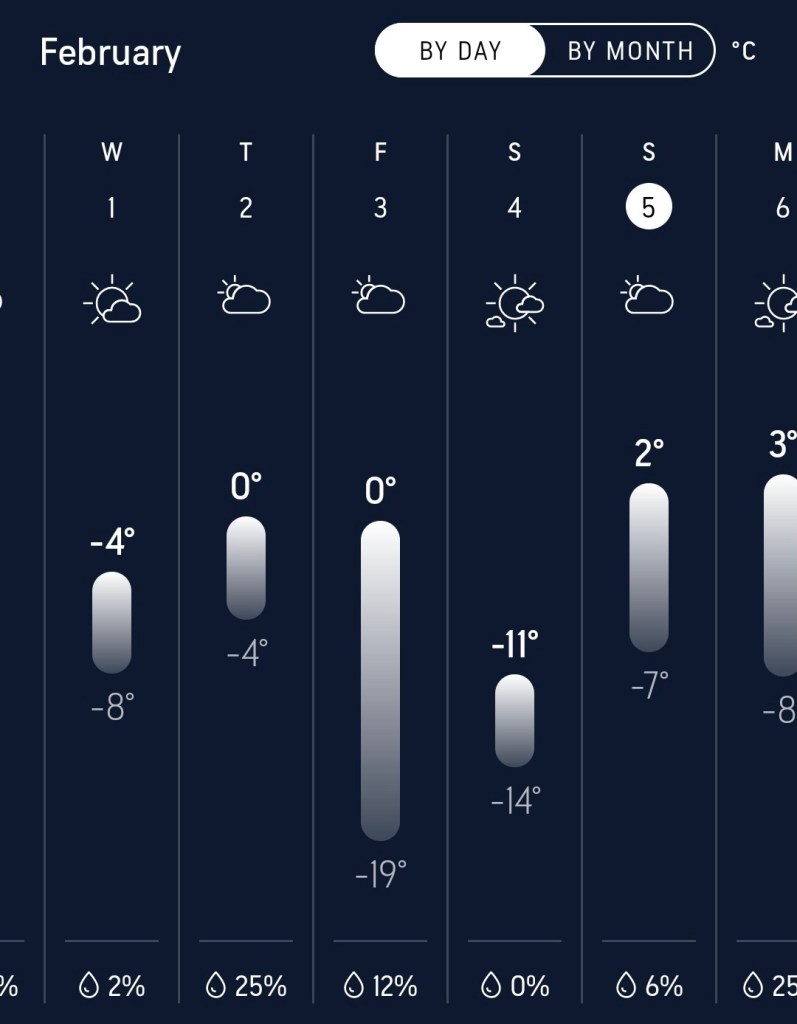
Task: Open Thursday 2 forecast column
Action: 246,208
